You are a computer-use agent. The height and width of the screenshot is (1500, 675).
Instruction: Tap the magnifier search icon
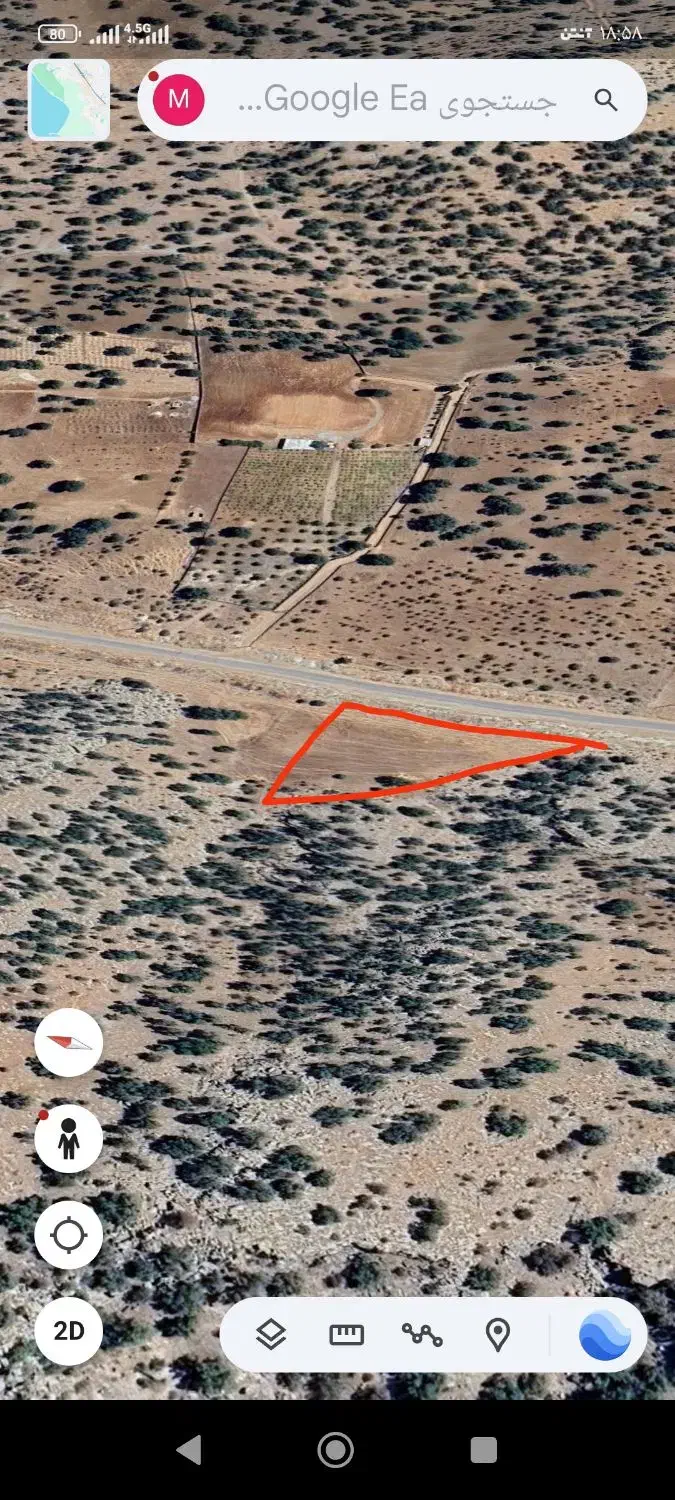click(606, 99)
